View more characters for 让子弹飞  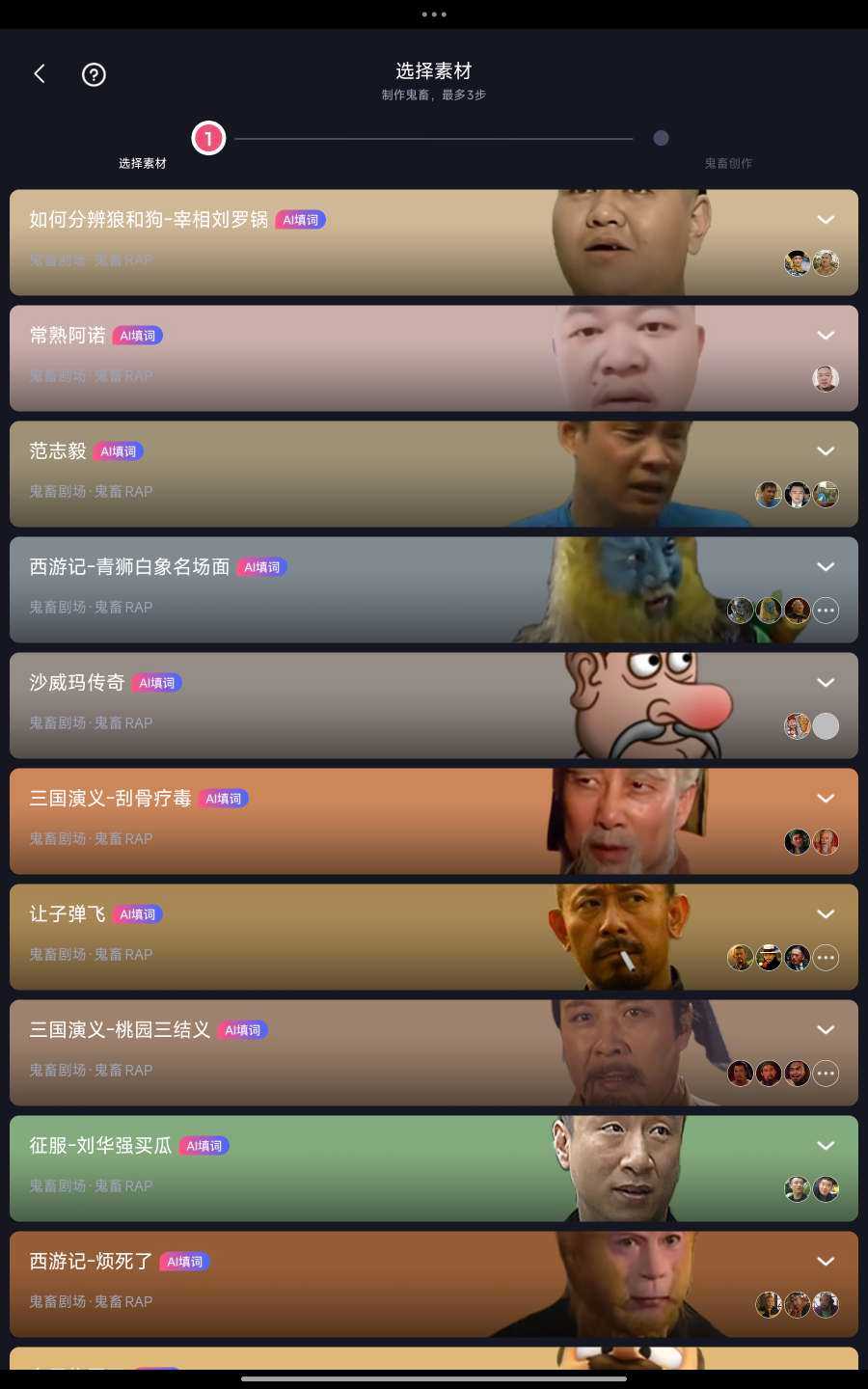tap(826, 958)
